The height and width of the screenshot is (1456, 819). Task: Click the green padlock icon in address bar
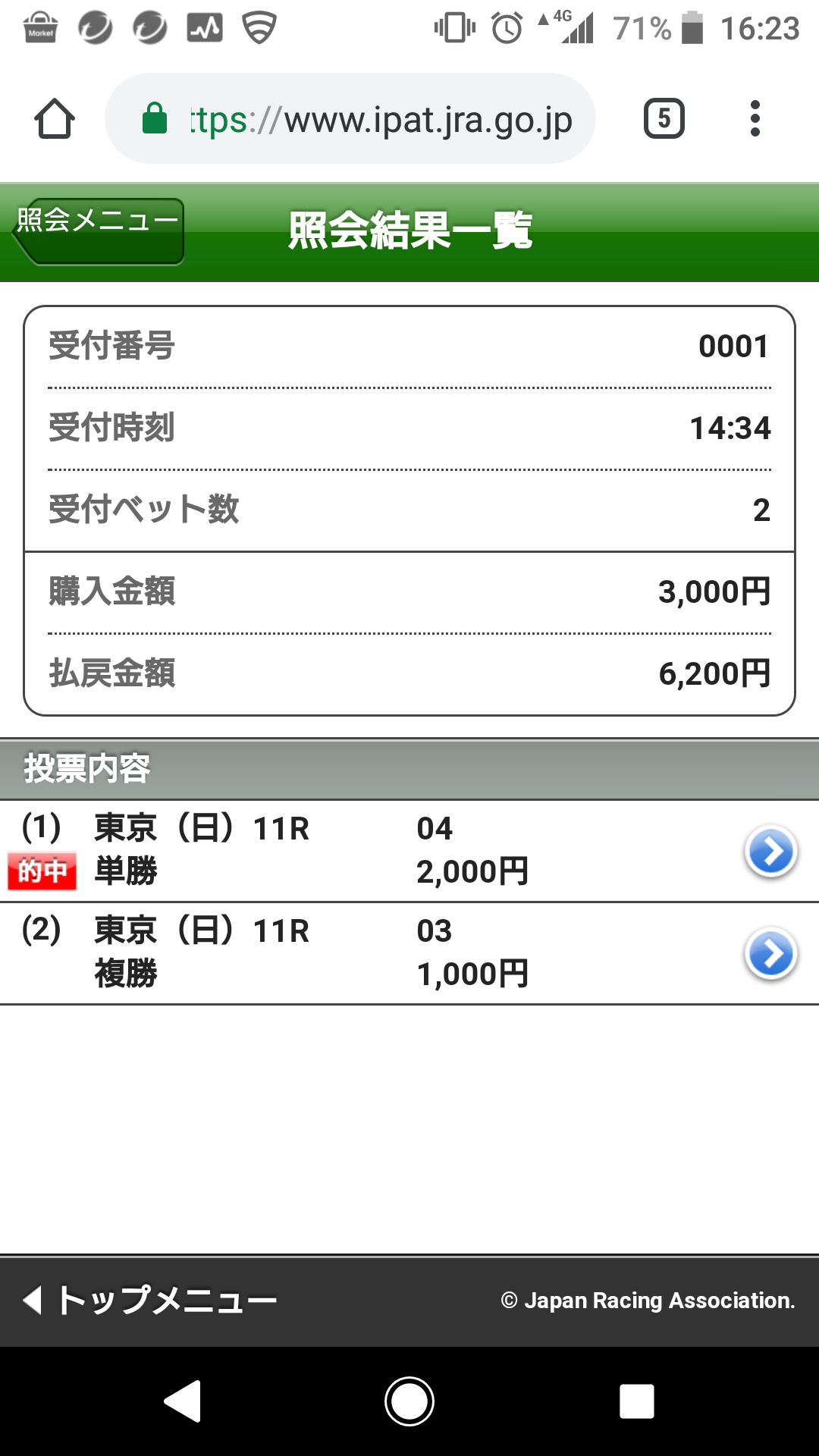tap(154, 119)
